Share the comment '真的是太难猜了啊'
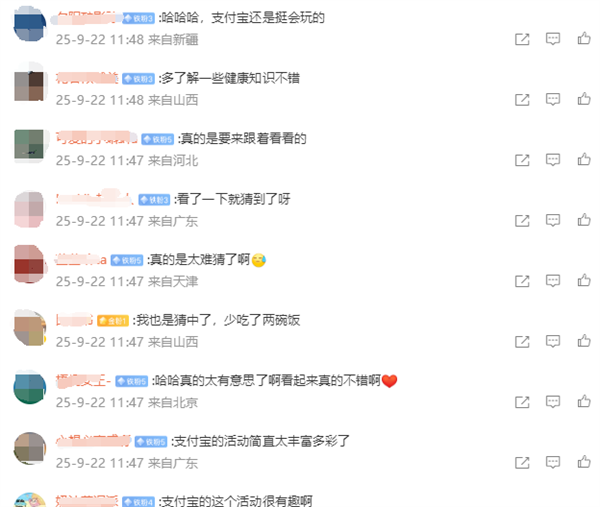The width and height of the screenshot is (600, 507). coord(522,281)
